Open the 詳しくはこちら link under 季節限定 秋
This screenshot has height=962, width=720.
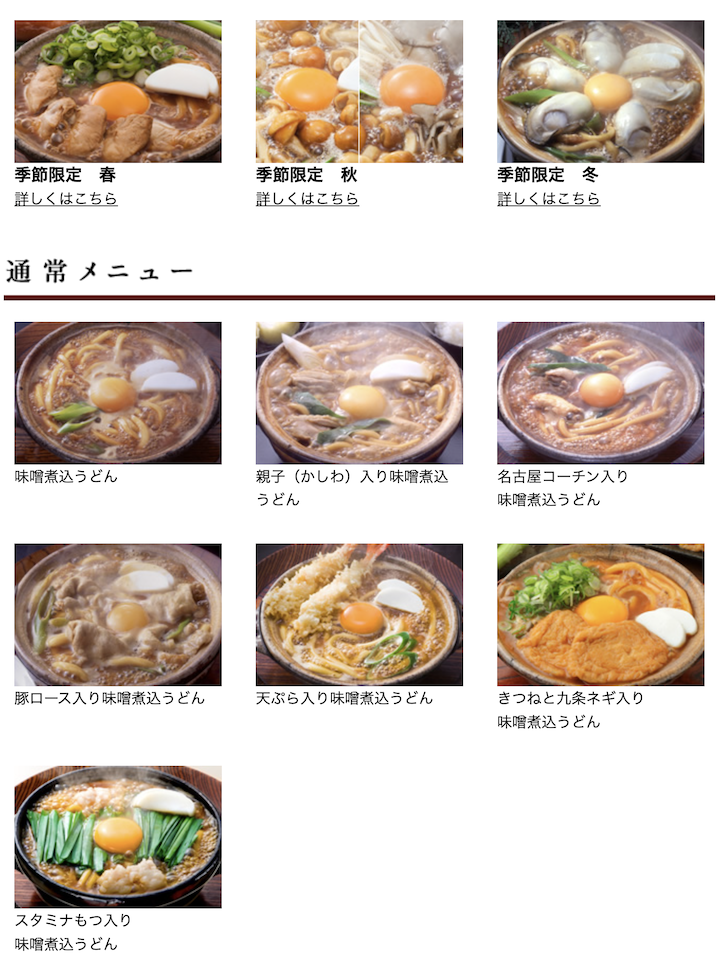(307, 199)
